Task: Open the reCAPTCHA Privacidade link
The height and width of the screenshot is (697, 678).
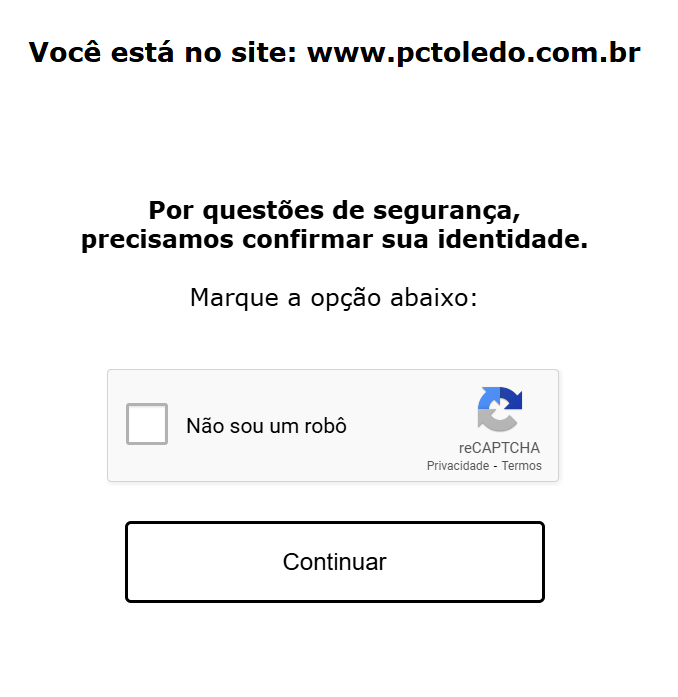Action: point(457,466)
